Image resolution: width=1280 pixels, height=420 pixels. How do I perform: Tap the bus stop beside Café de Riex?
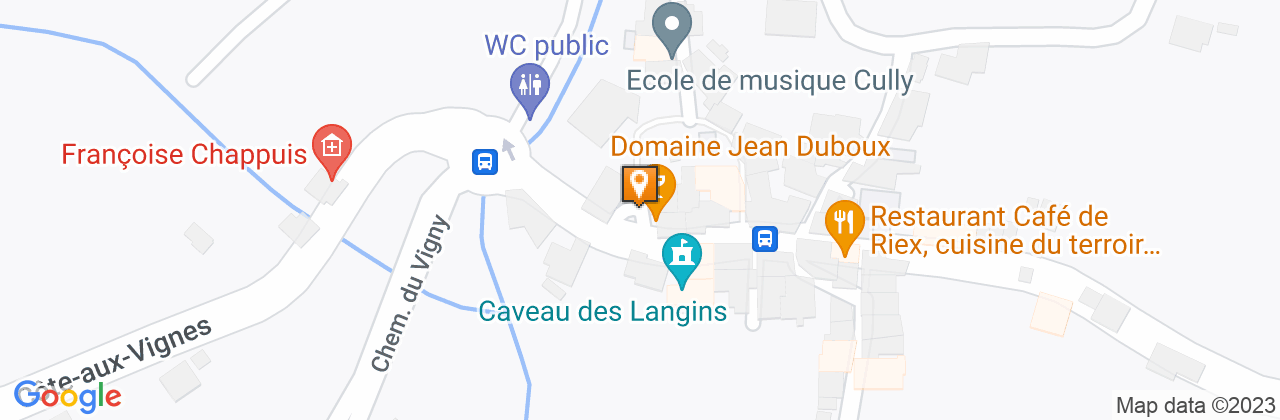[765, 238]
